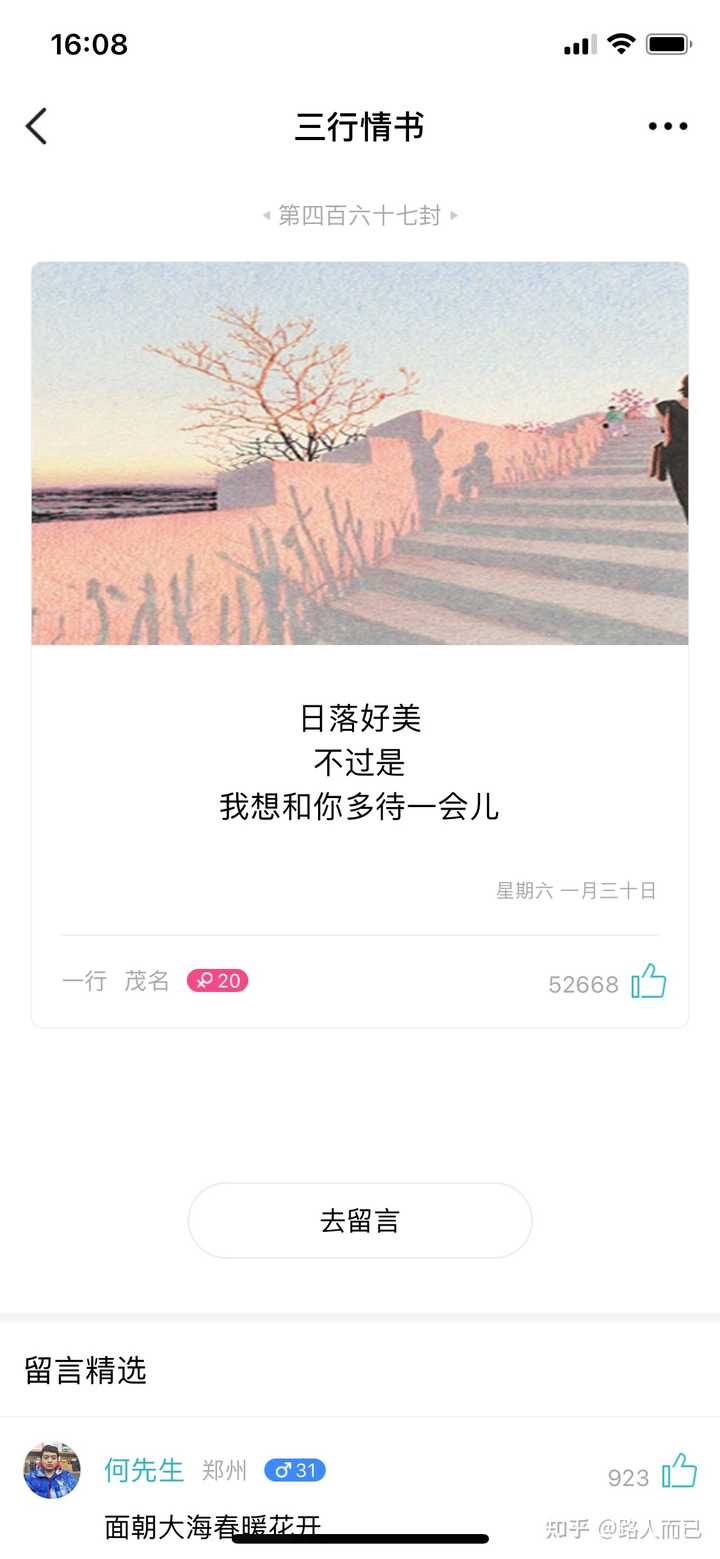
Task: Tap the 去留言 button
Action: (x=360, y=1220)
